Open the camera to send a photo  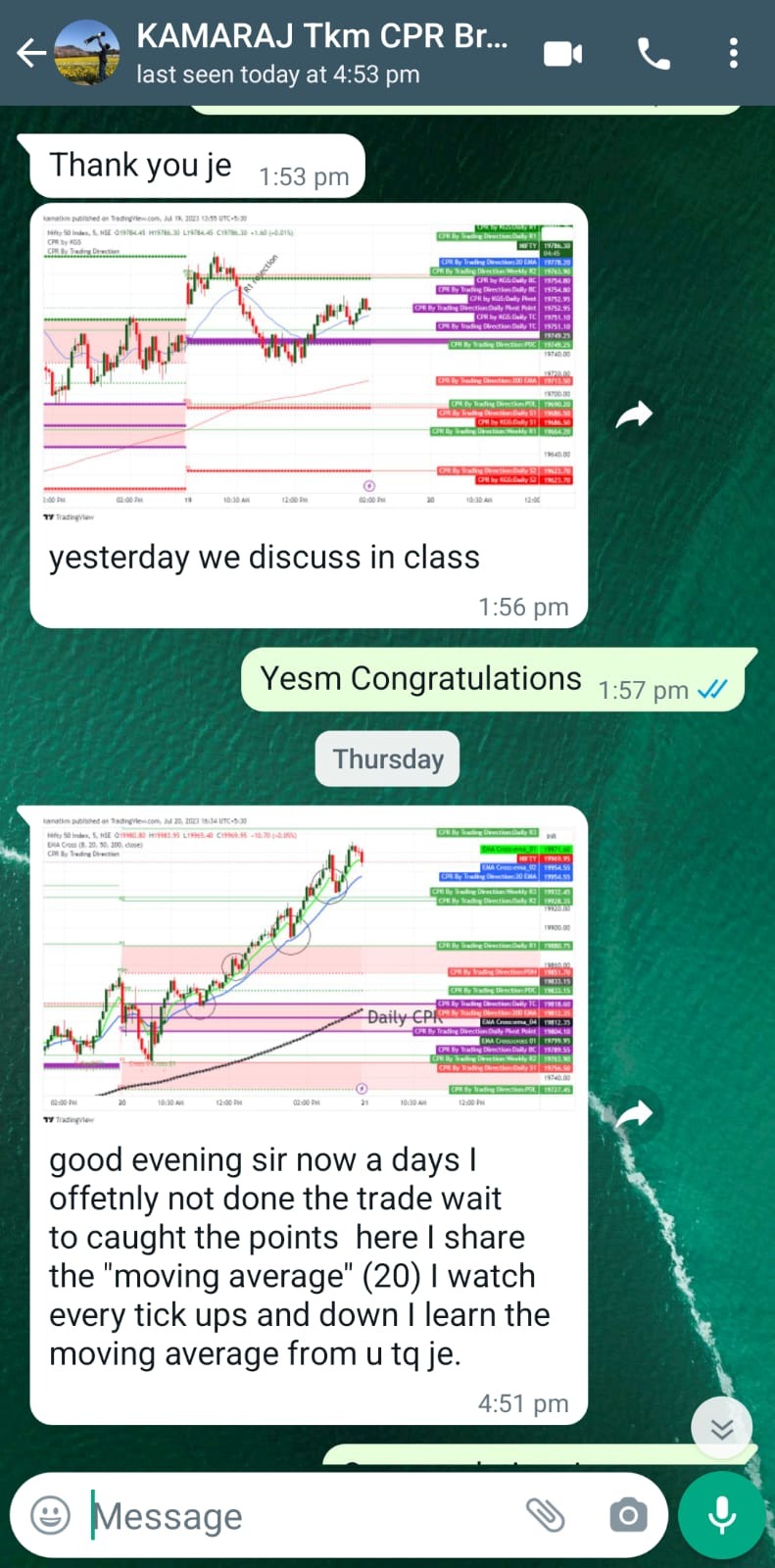pyautogui.click(x=627, y=1515)
